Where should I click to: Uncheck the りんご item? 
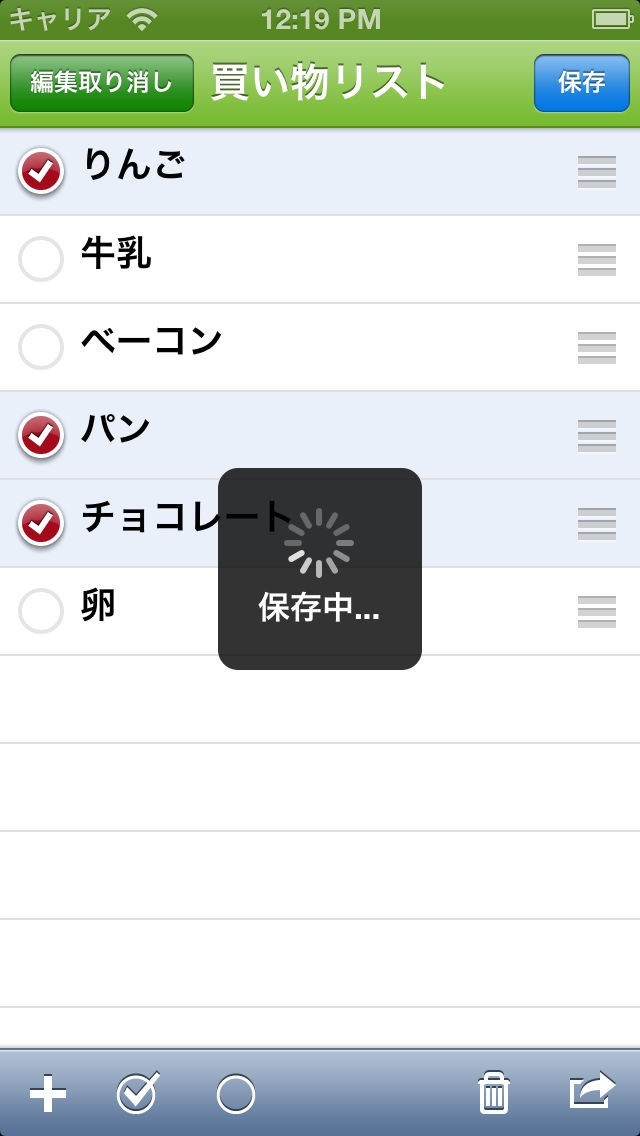(41, 172)
